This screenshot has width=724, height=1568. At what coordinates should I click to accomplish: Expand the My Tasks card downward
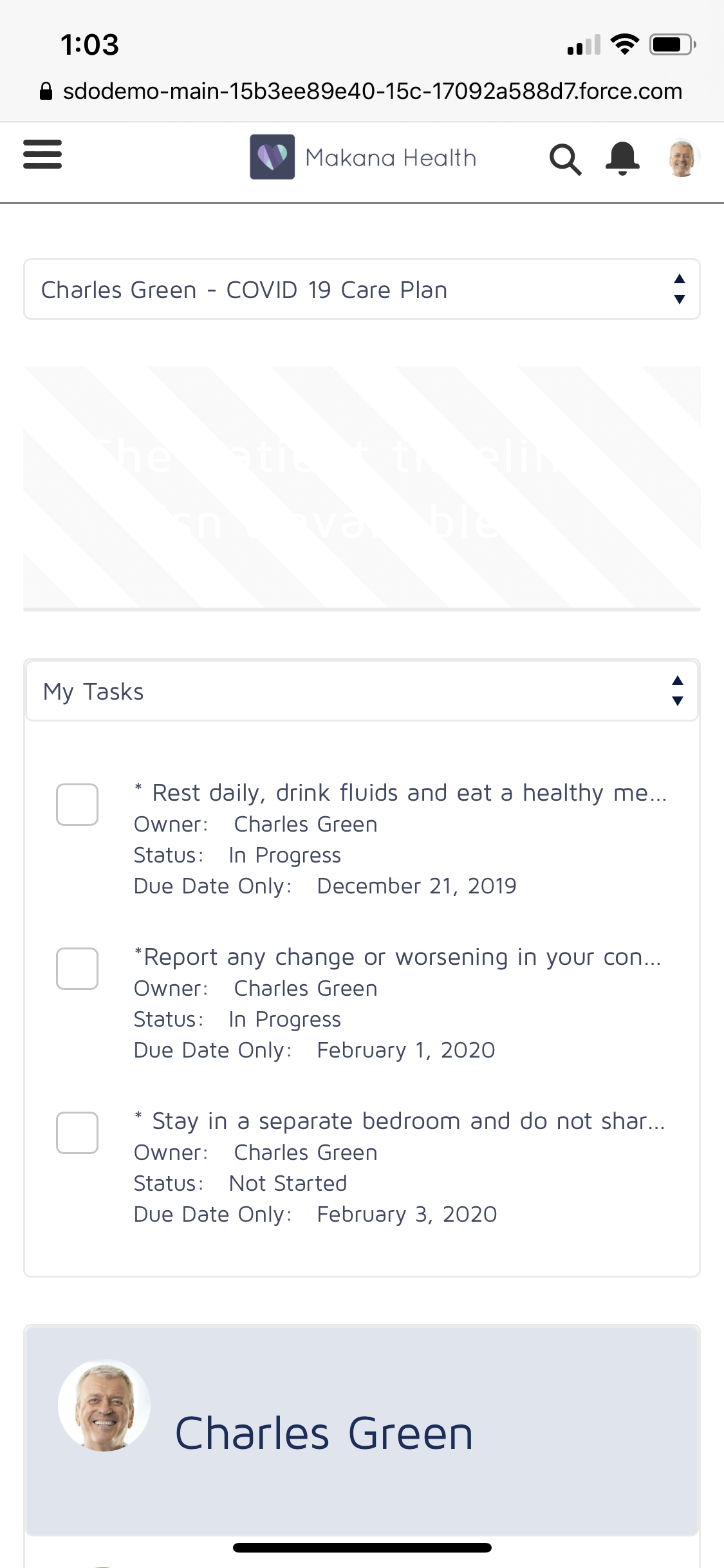point(676,702)
